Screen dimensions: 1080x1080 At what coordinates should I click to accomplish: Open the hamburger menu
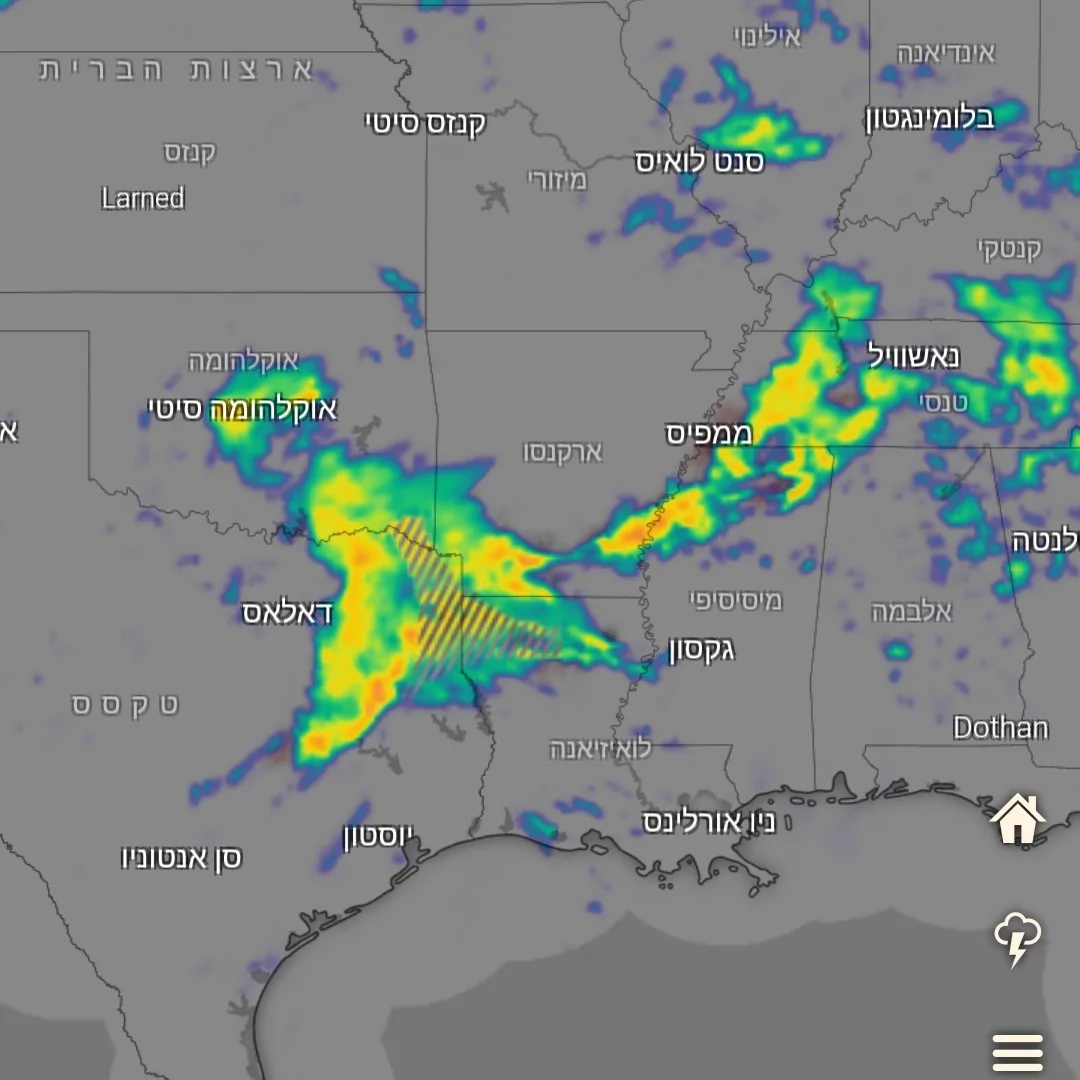[1017, 1052]
